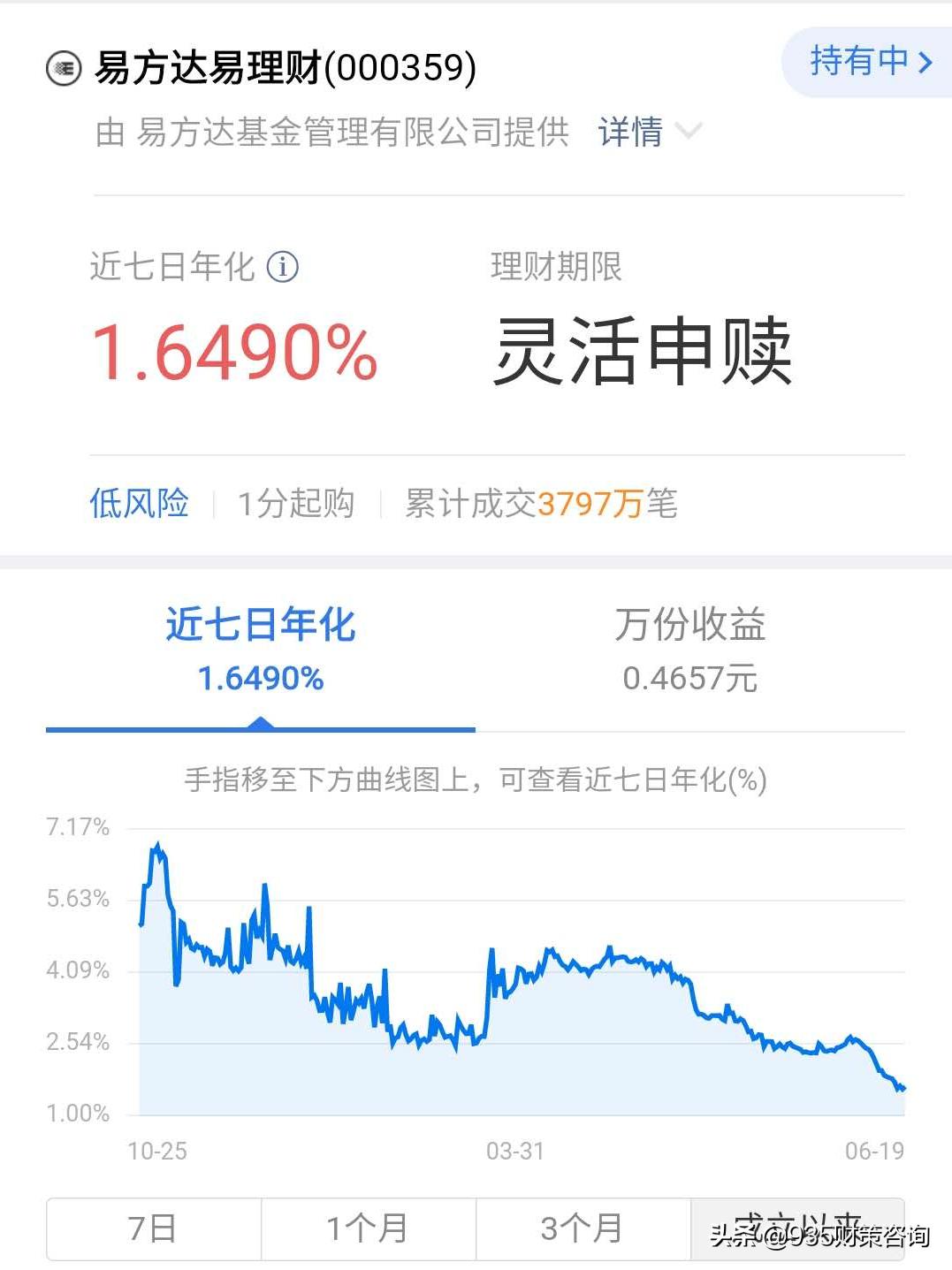Click the 3797万 transaction count
This screenshot has width=952, height=1270.
coord(588,504)
